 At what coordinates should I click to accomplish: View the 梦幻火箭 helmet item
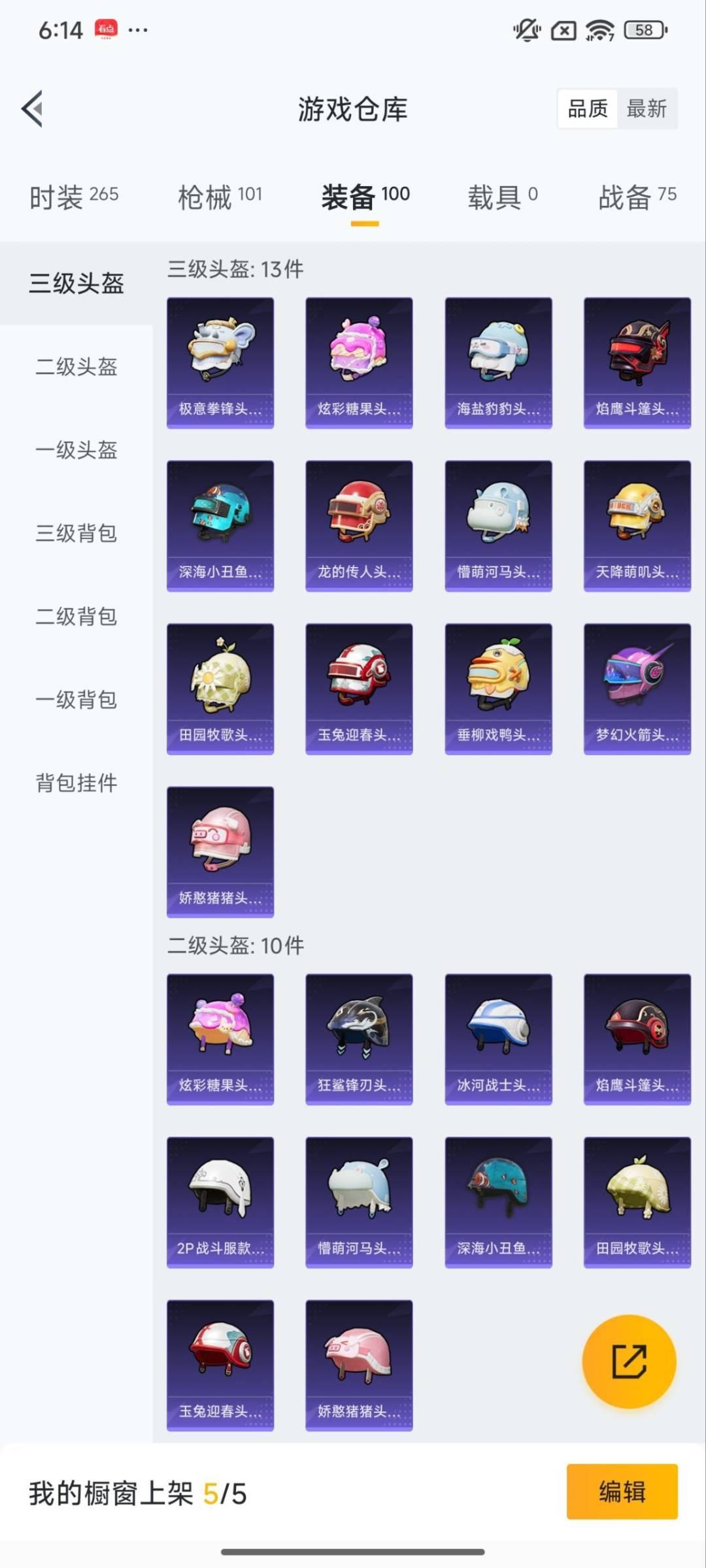pos(637,689)
